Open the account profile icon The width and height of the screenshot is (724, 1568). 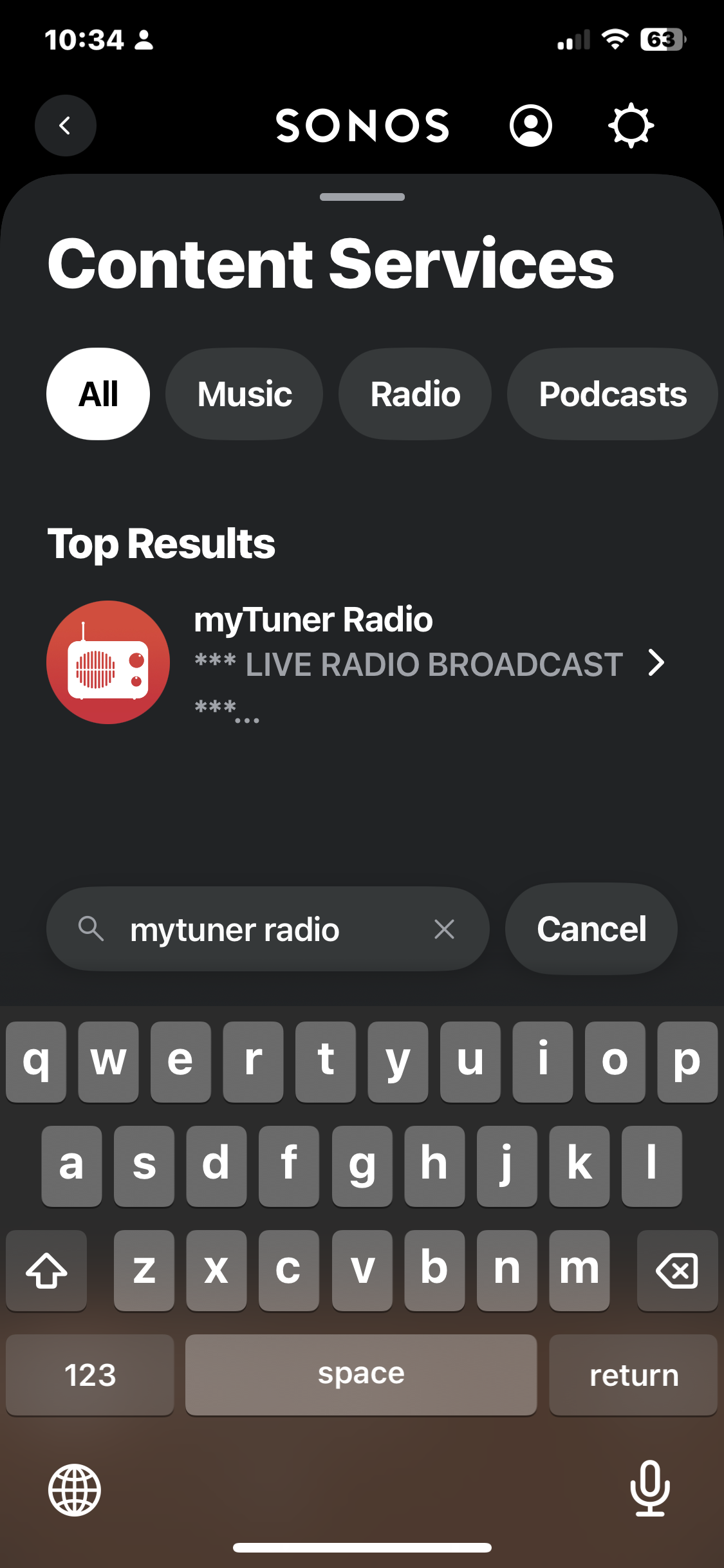pos(530,126)
